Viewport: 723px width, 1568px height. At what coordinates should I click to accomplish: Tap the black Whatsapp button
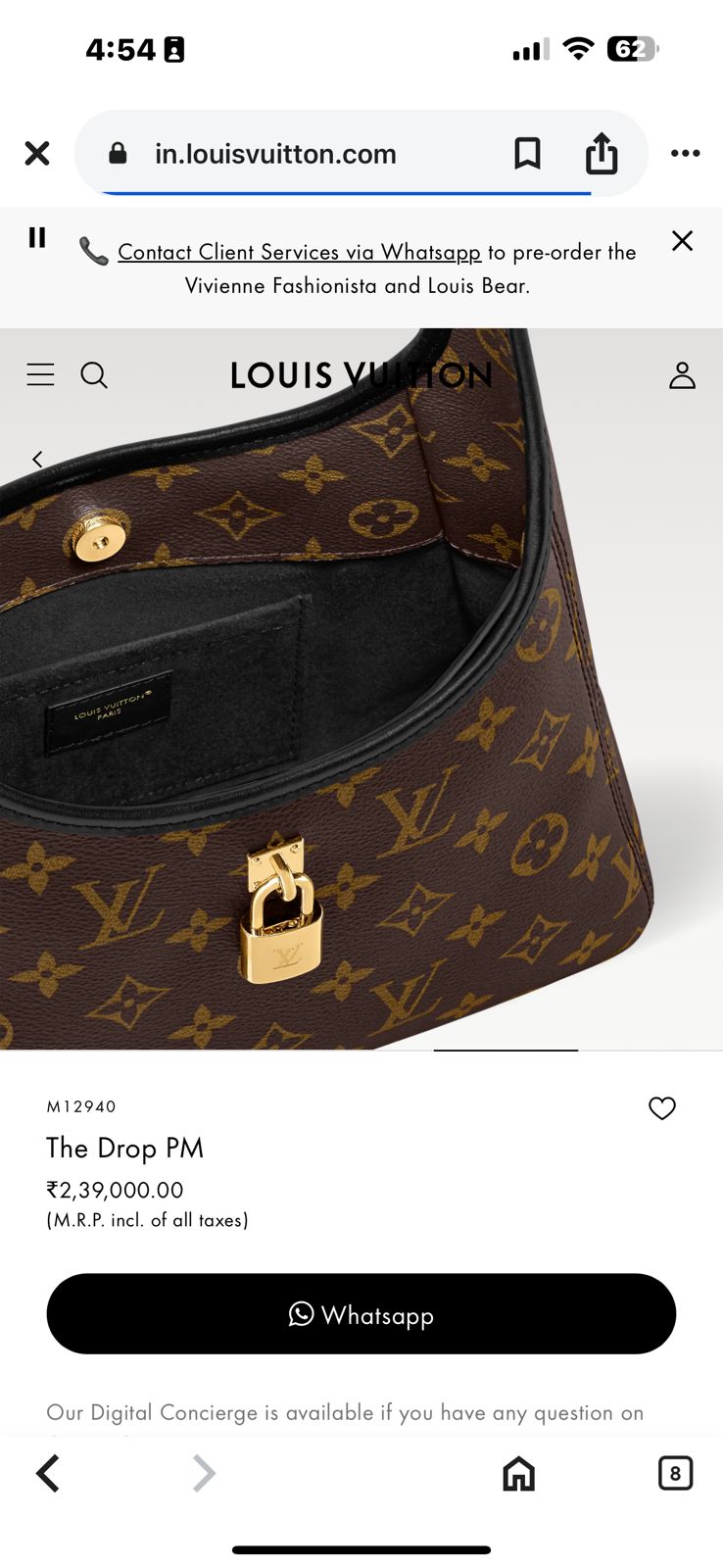(x=361, y=1314)
